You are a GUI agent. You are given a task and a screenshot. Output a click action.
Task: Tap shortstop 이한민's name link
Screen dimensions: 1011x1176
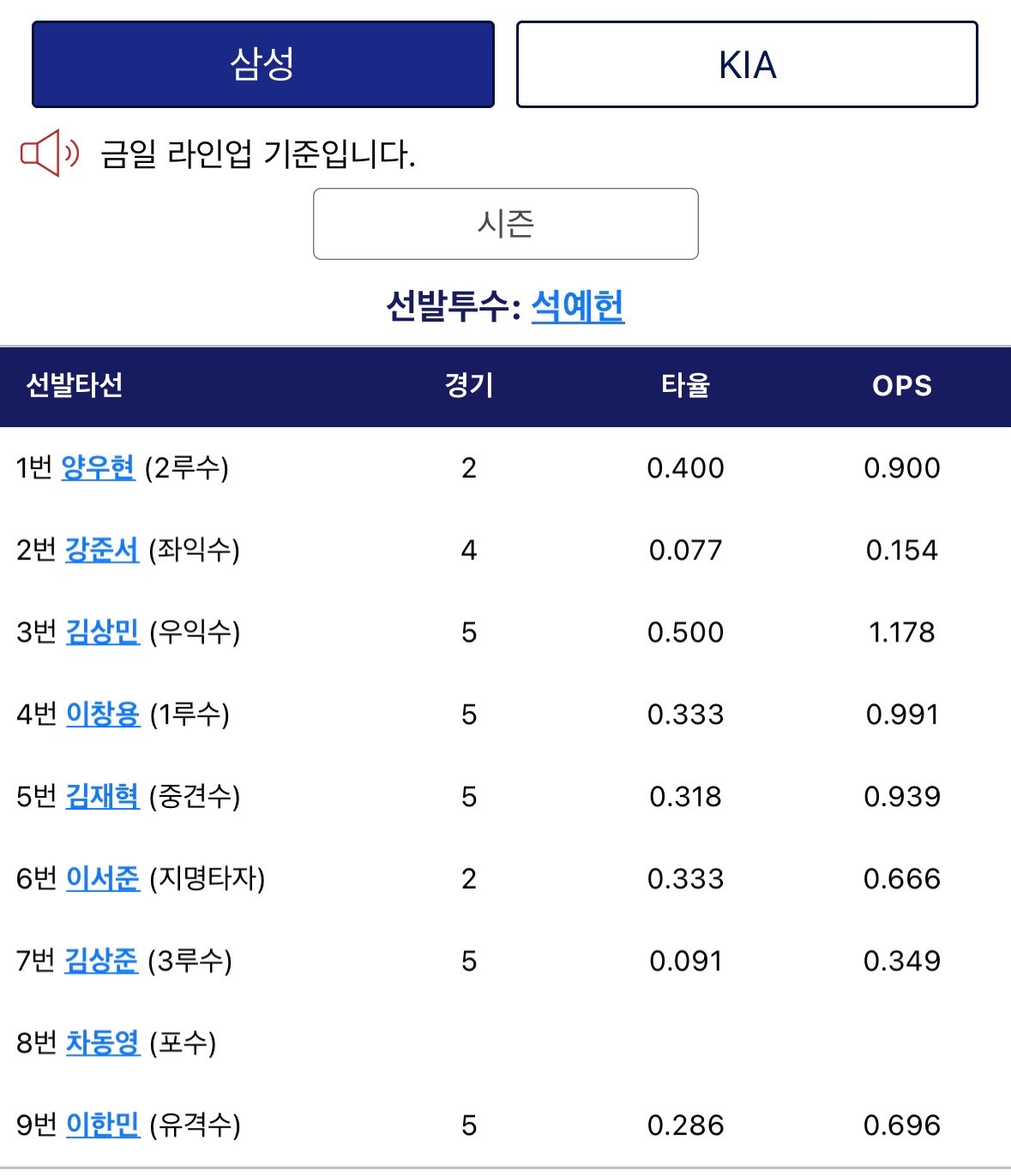[102, 1125]
